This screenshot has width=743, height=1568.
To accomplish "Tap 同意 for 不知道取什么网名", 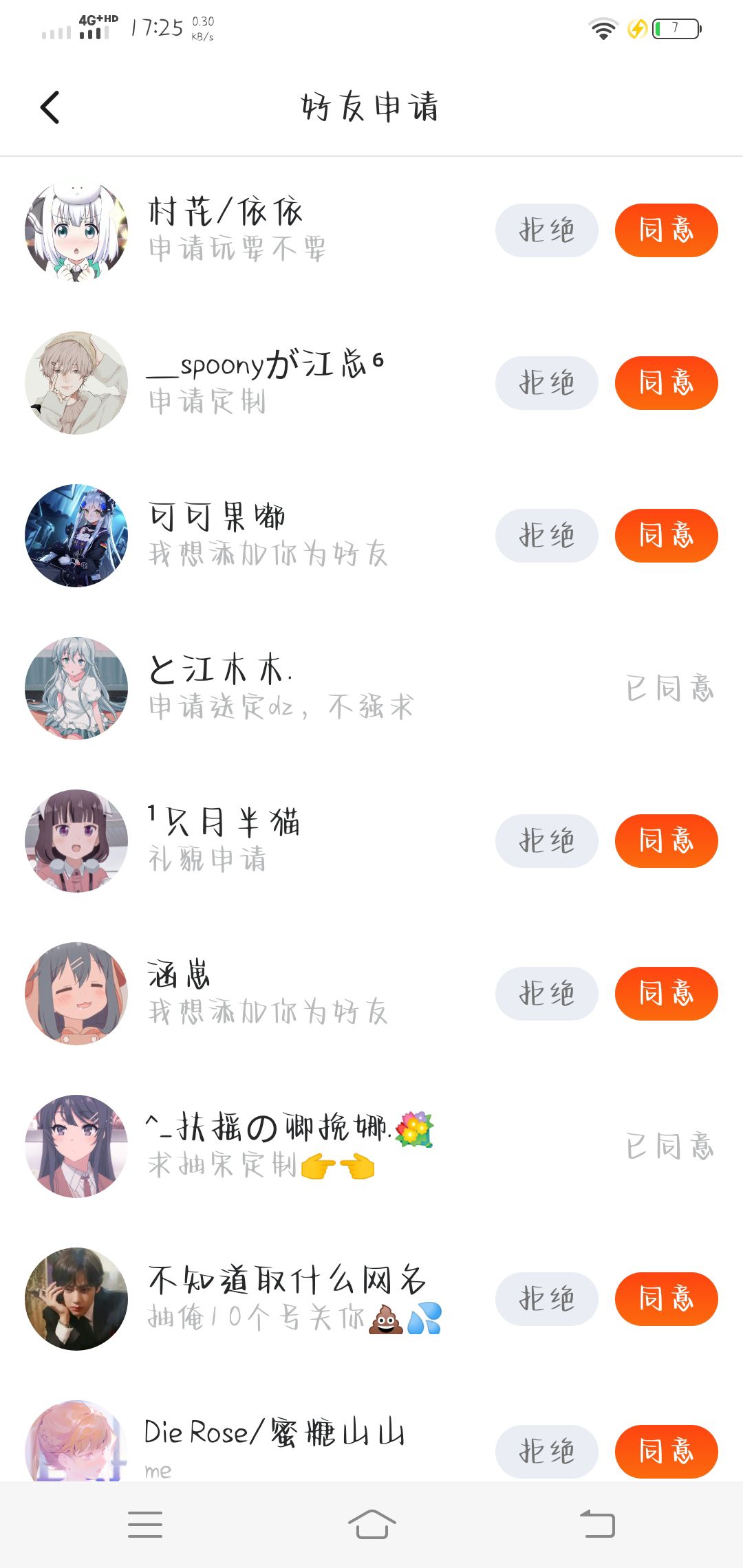I will pyautogui.click(x=666, y=1299).
